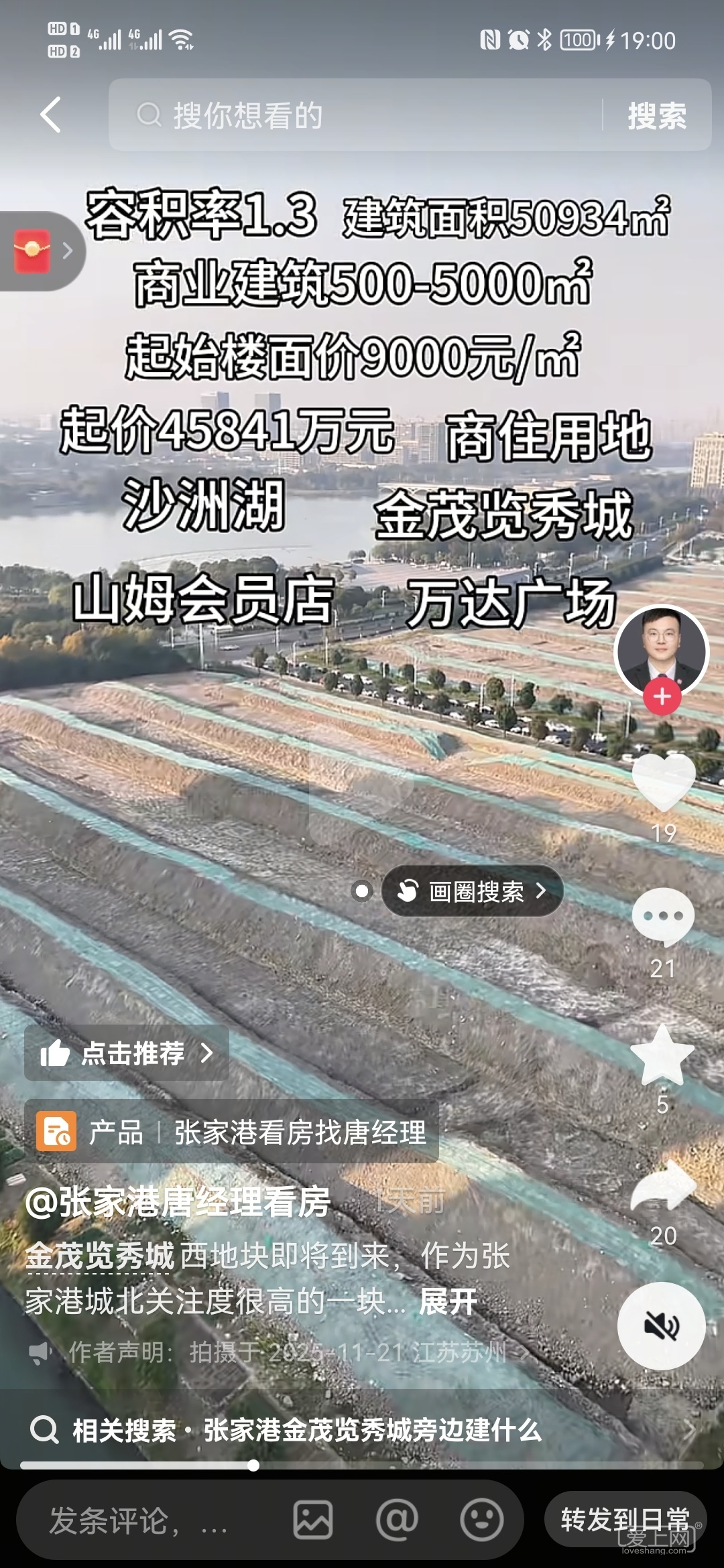Unmute the video sound

click(x=661, y=1326)
